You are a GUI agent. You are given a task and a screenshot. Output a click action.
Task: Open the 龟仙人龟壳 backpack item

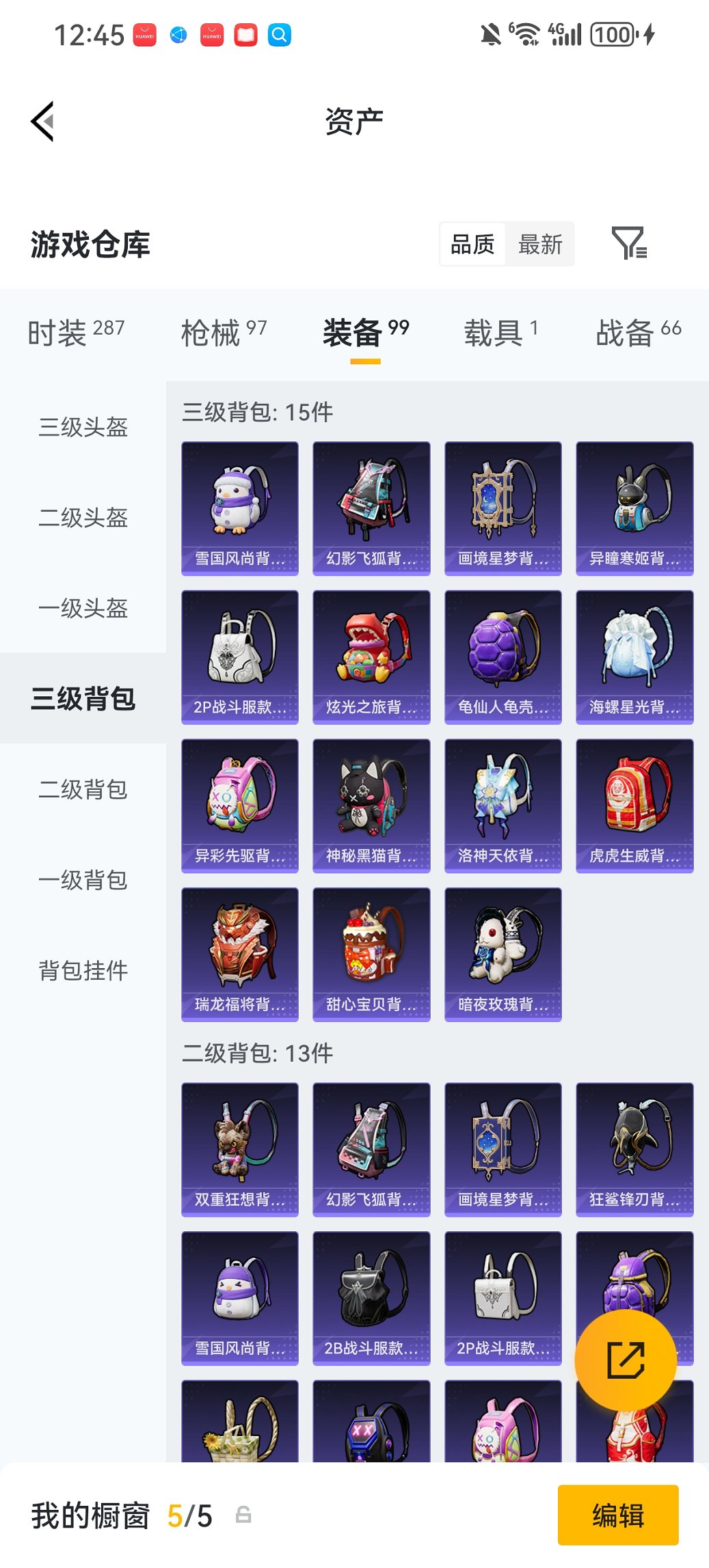(503, 657)
